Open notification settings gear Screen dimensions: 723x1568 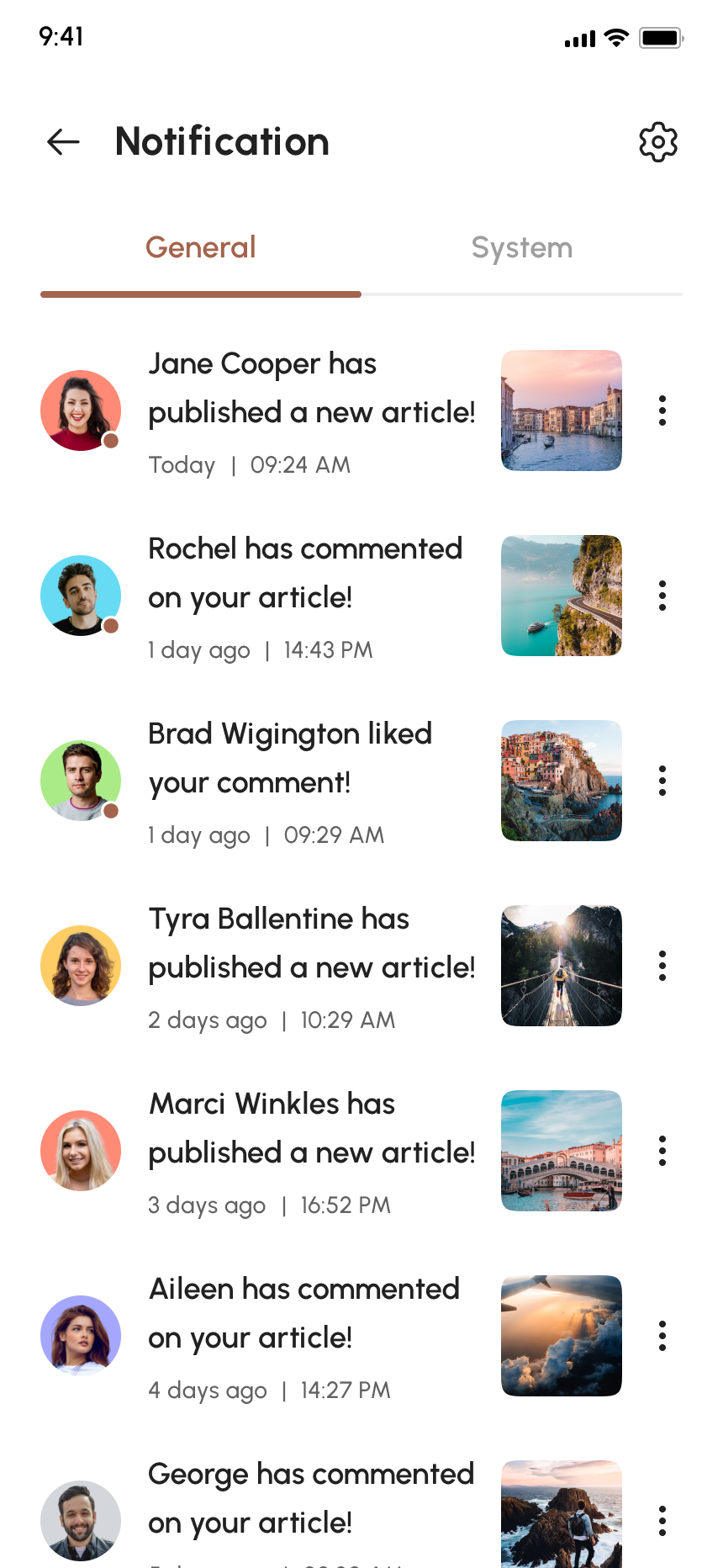coord(658,142)
